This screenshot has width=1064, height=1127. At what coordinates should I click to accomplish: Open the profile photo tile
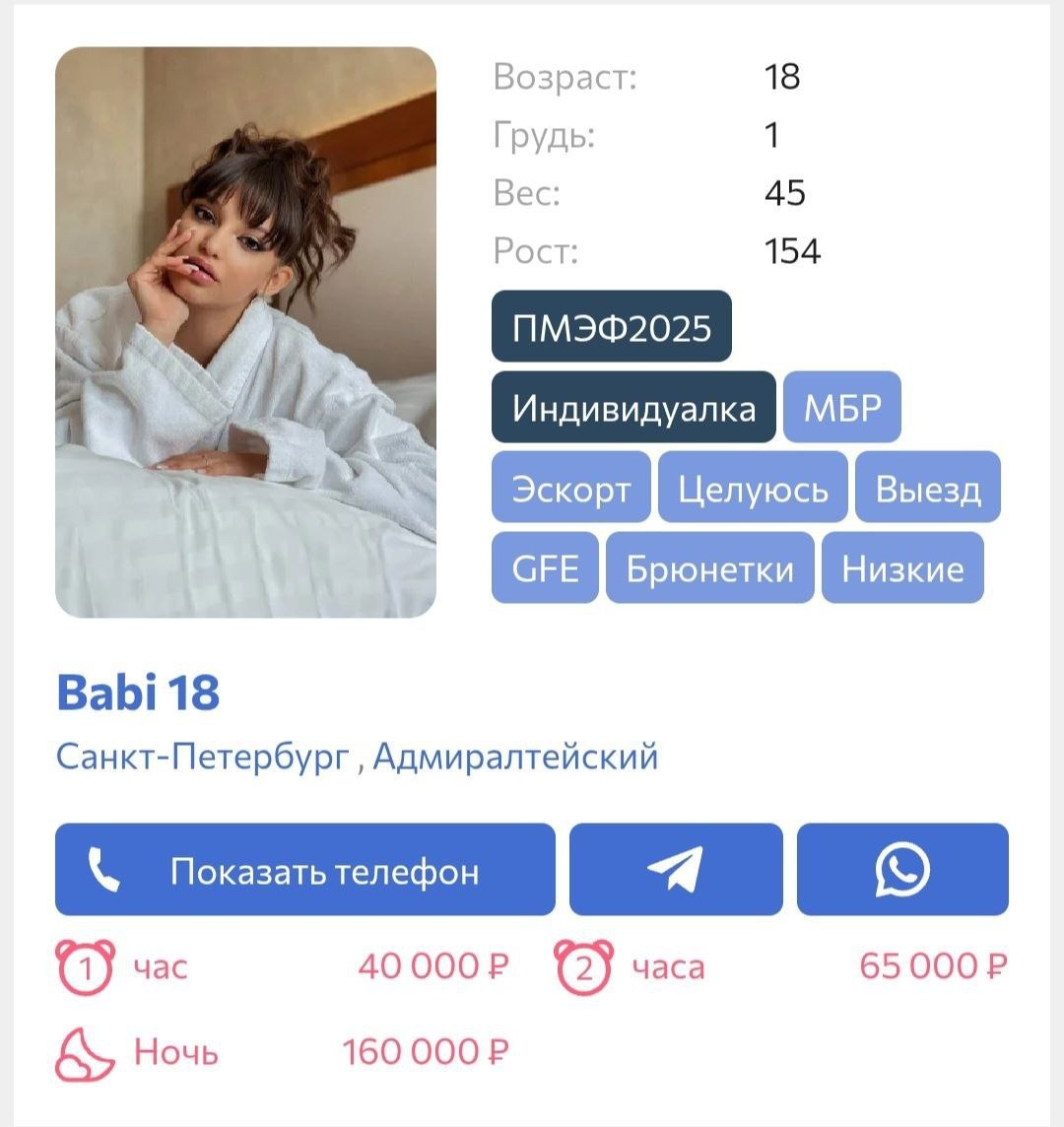click(245, 332)
